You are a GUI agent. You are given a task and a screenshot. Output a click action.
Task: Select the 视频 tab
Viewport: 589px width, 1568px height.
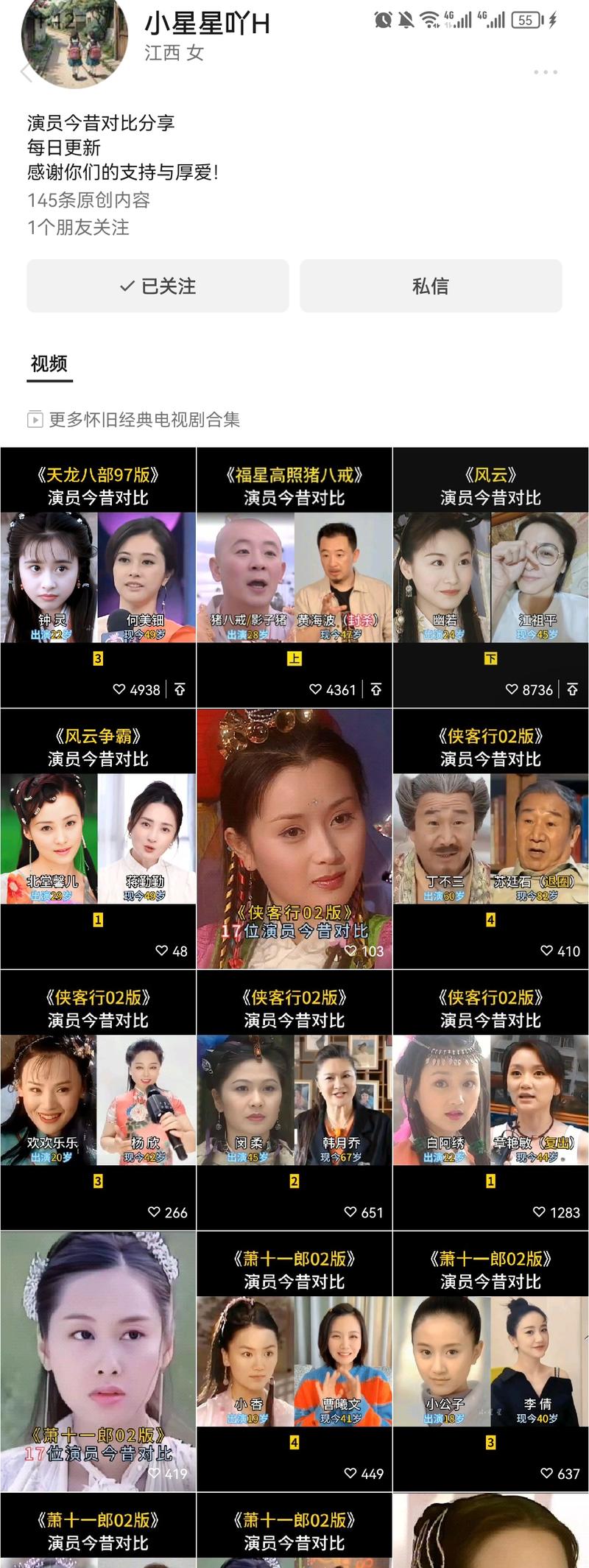point(49,363)
